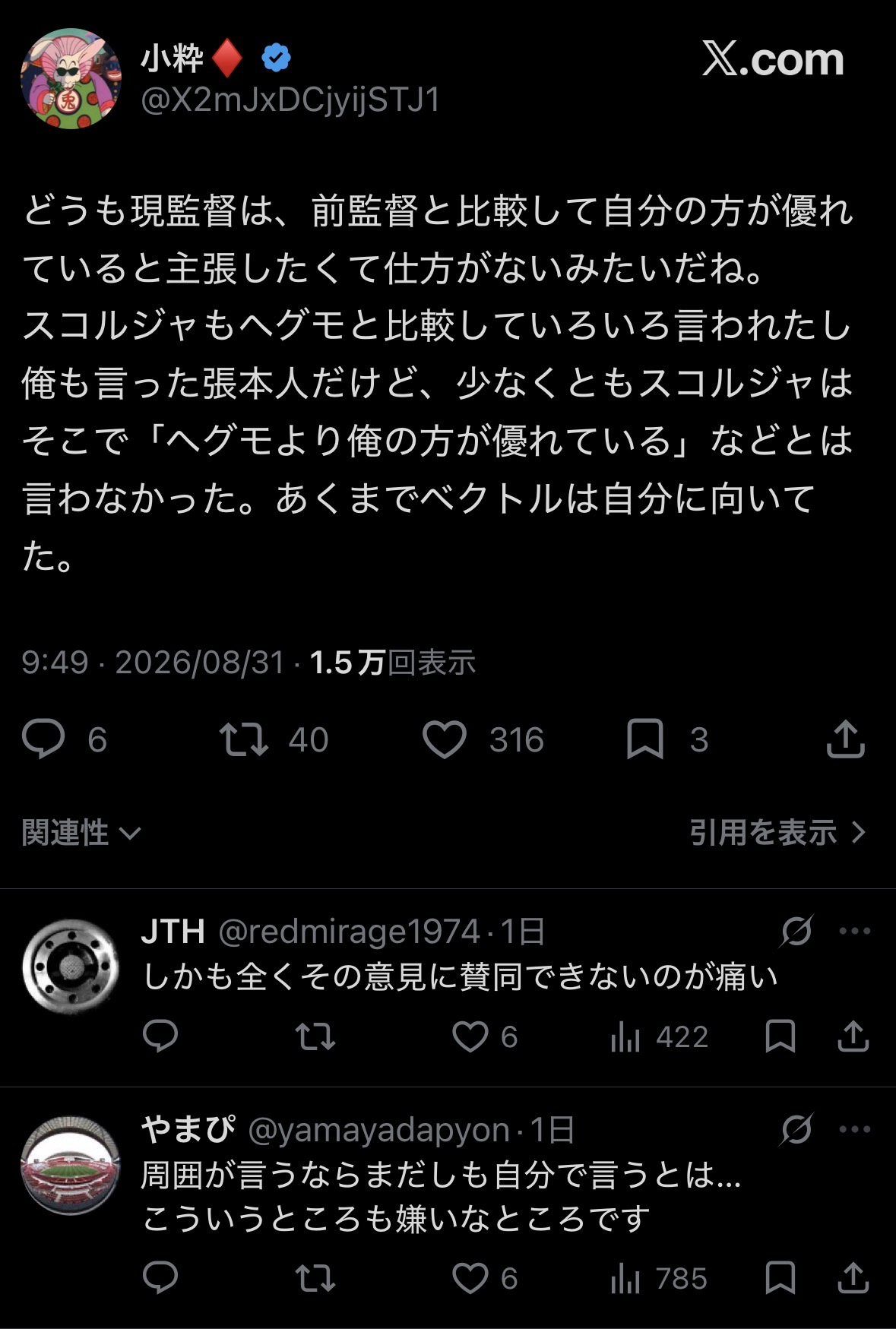Viewport: 896px width, 1329px height.
Task: Tap the Grok icon on JTH's reply
Action: 796,931
